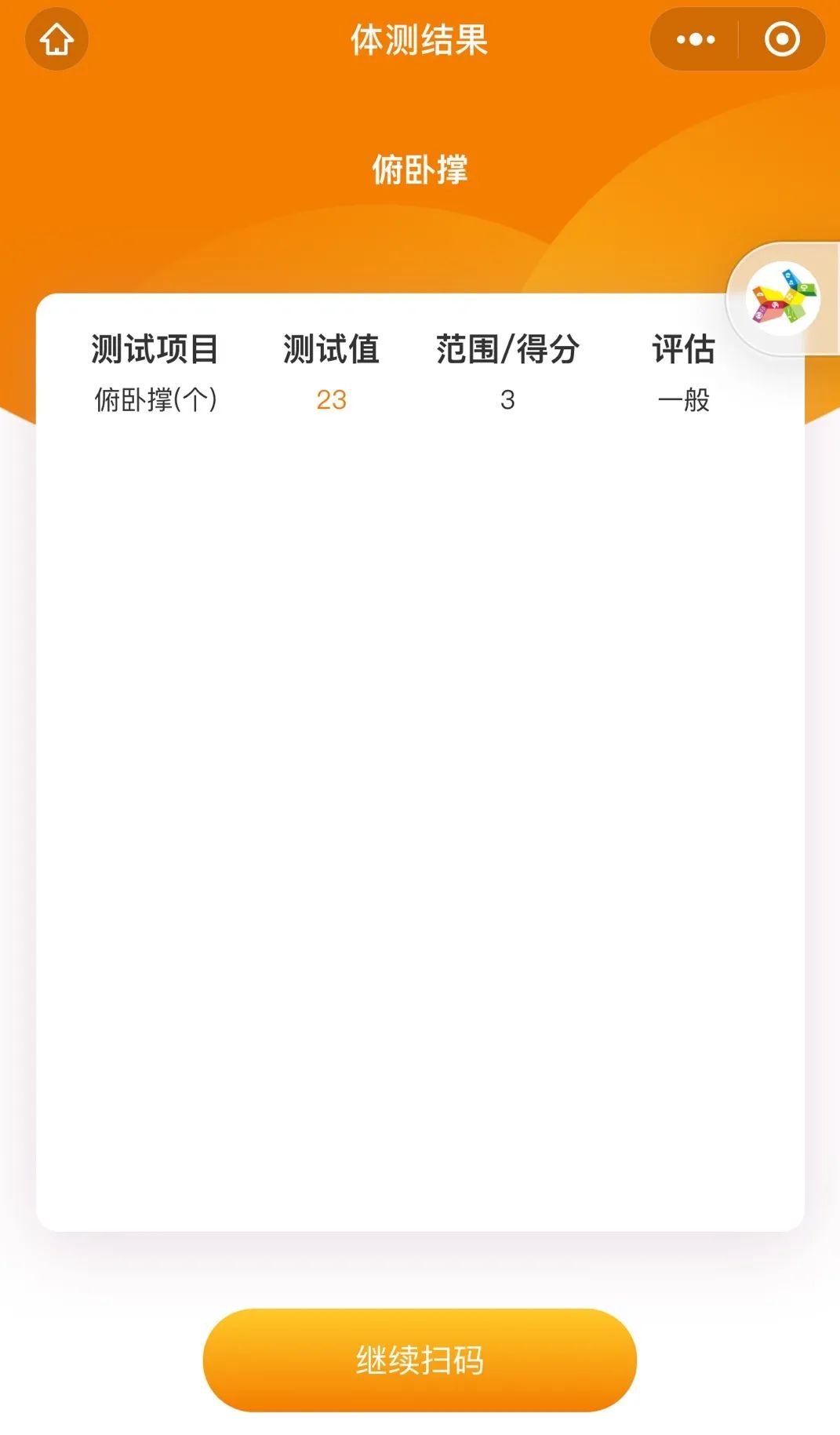This screenshot has width=840, height=1435.
Task: Select the 俯卧撑 section heading
Action: (420, 169)
